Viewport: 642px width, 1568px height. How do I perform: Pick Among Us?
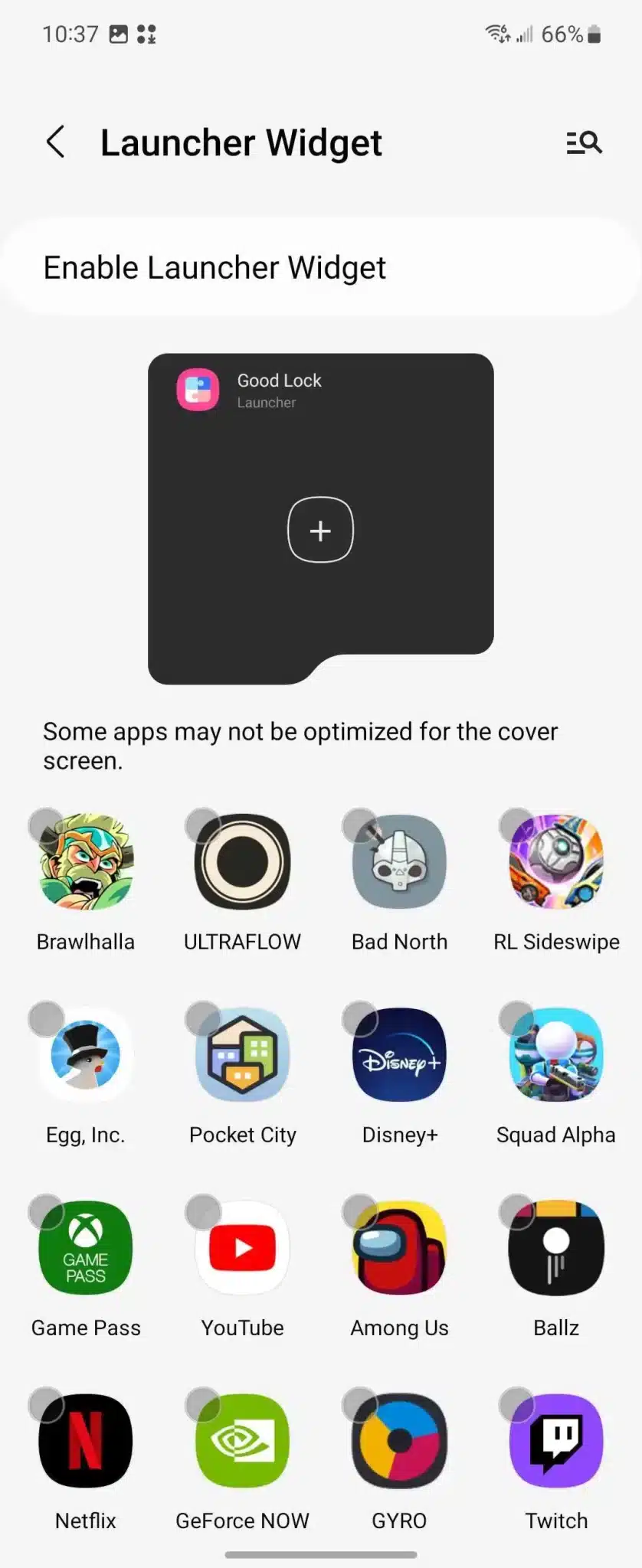pyautogui.click(x=399, y=1248)
